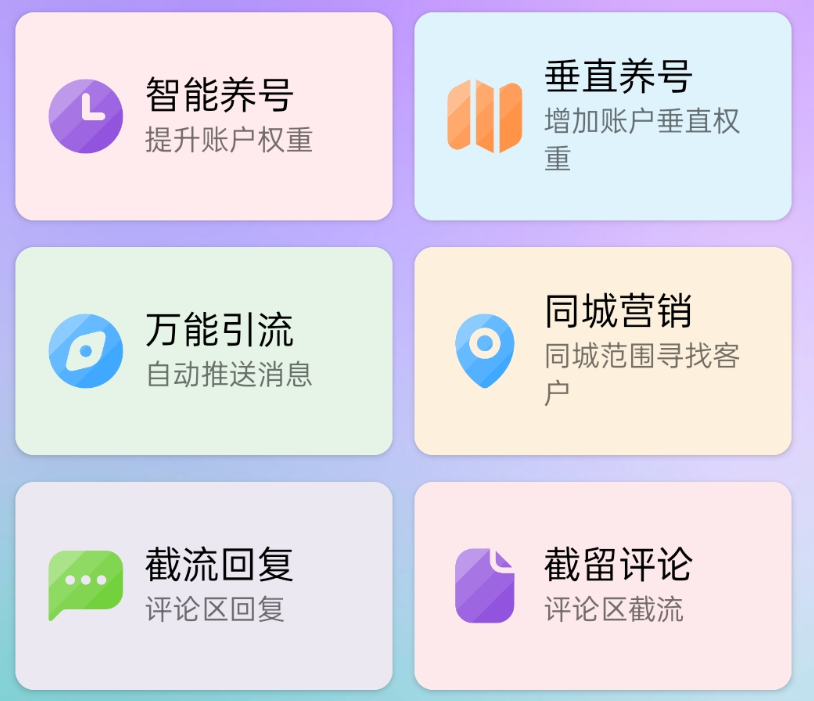The width and height of the screenshot is (814, 701).
Task: Open 同城营销 local marketing card
Action: click(x=603, y=351)
